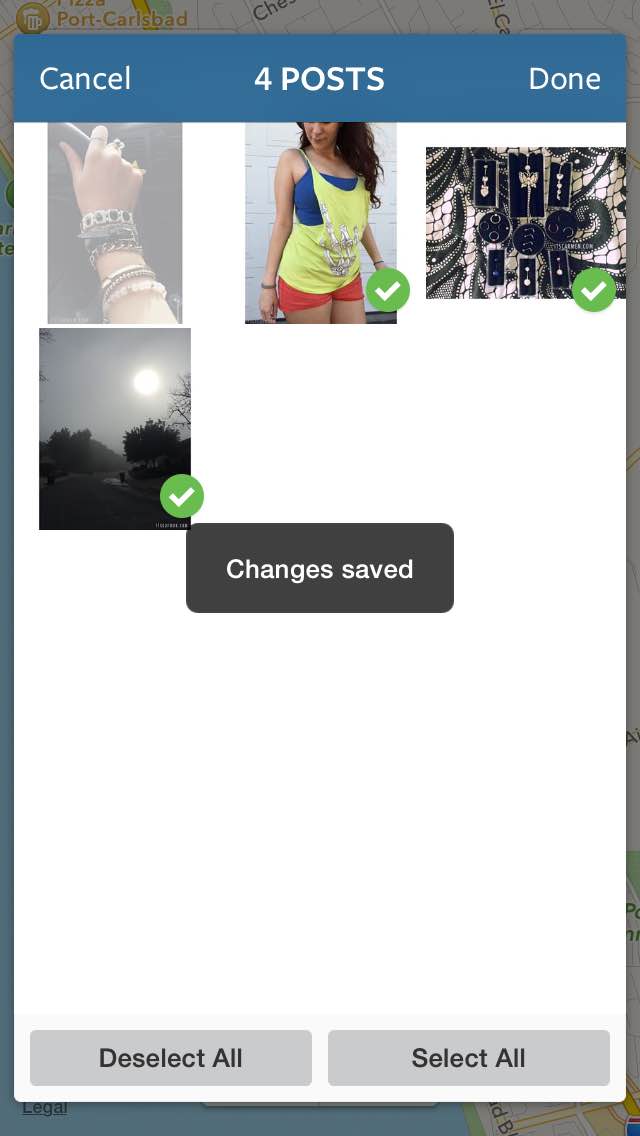Deselect the foggy sun street photo
This screenshot has width=640, height=1136.
(x=115, y=429)
